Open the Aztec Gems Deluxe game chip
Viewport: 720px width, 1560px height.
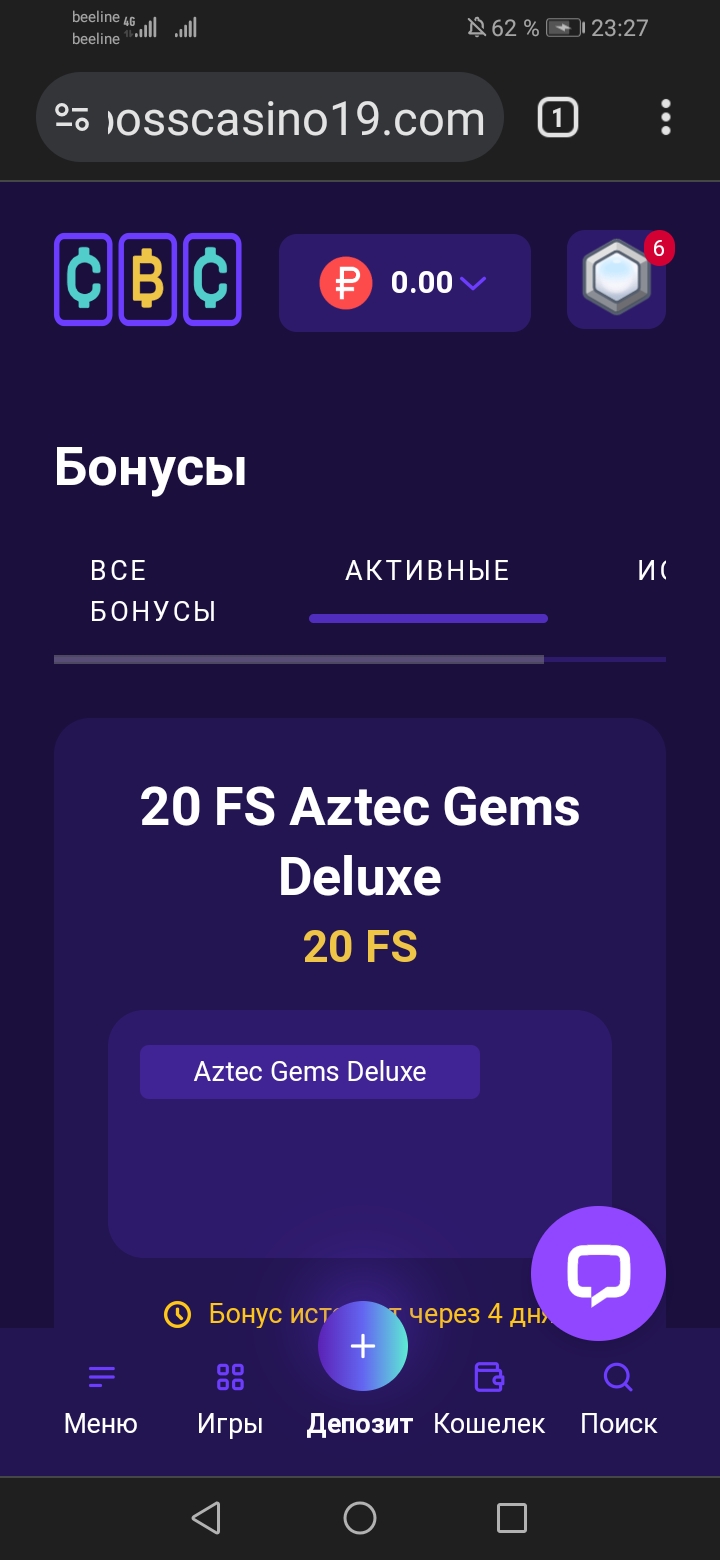(x=309, y=1072)
